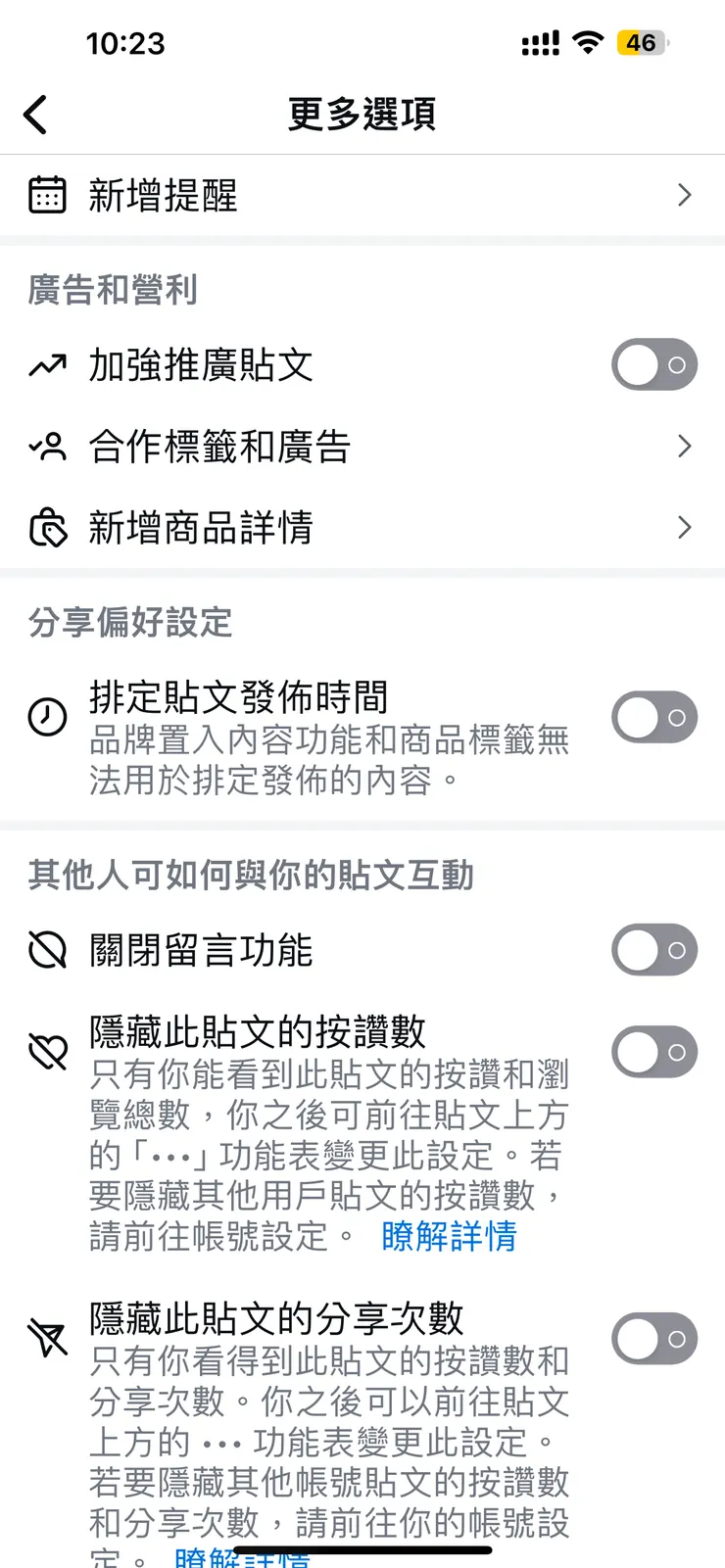Click the trending arrow icon for 加強推廣貼文

coord(47,364)
